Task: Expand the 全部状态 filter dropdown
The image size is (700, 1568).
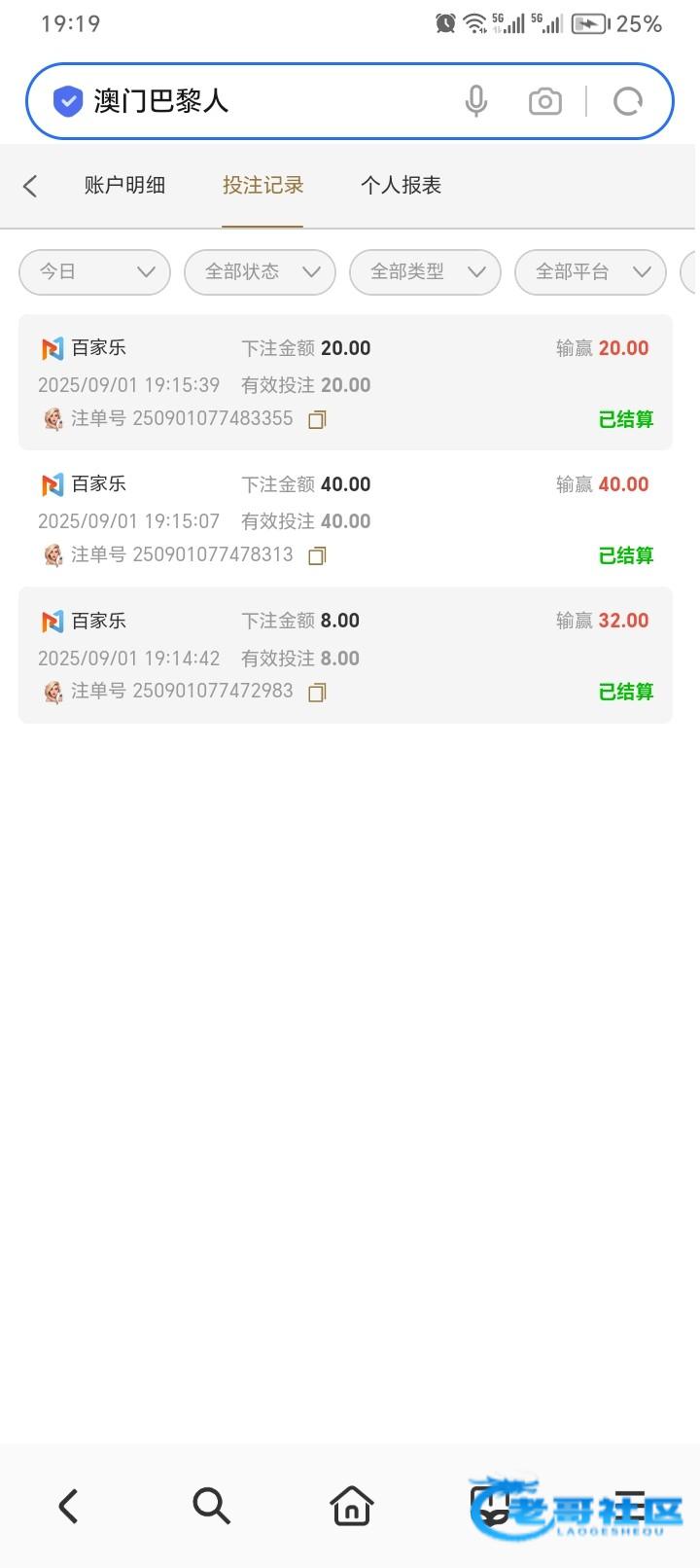Action: click(260, 272)
